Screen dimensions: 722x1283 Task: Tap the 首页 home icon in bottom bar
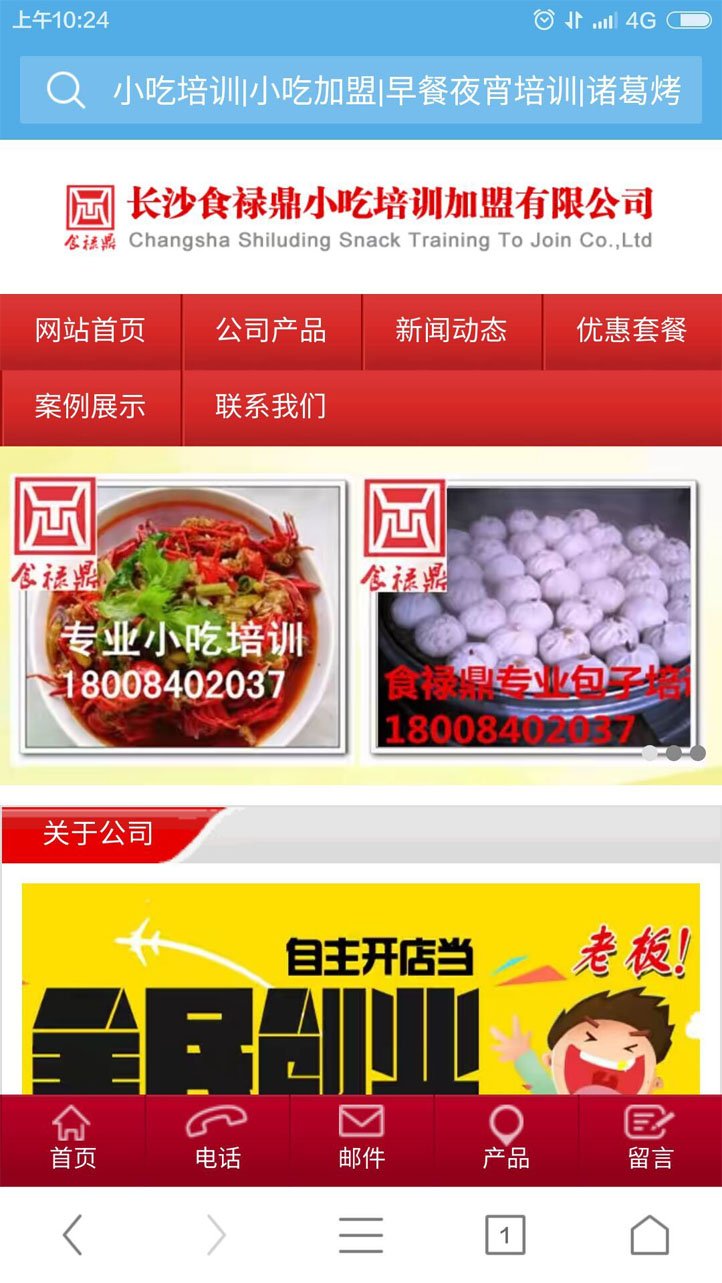(x=73, y=1139)
